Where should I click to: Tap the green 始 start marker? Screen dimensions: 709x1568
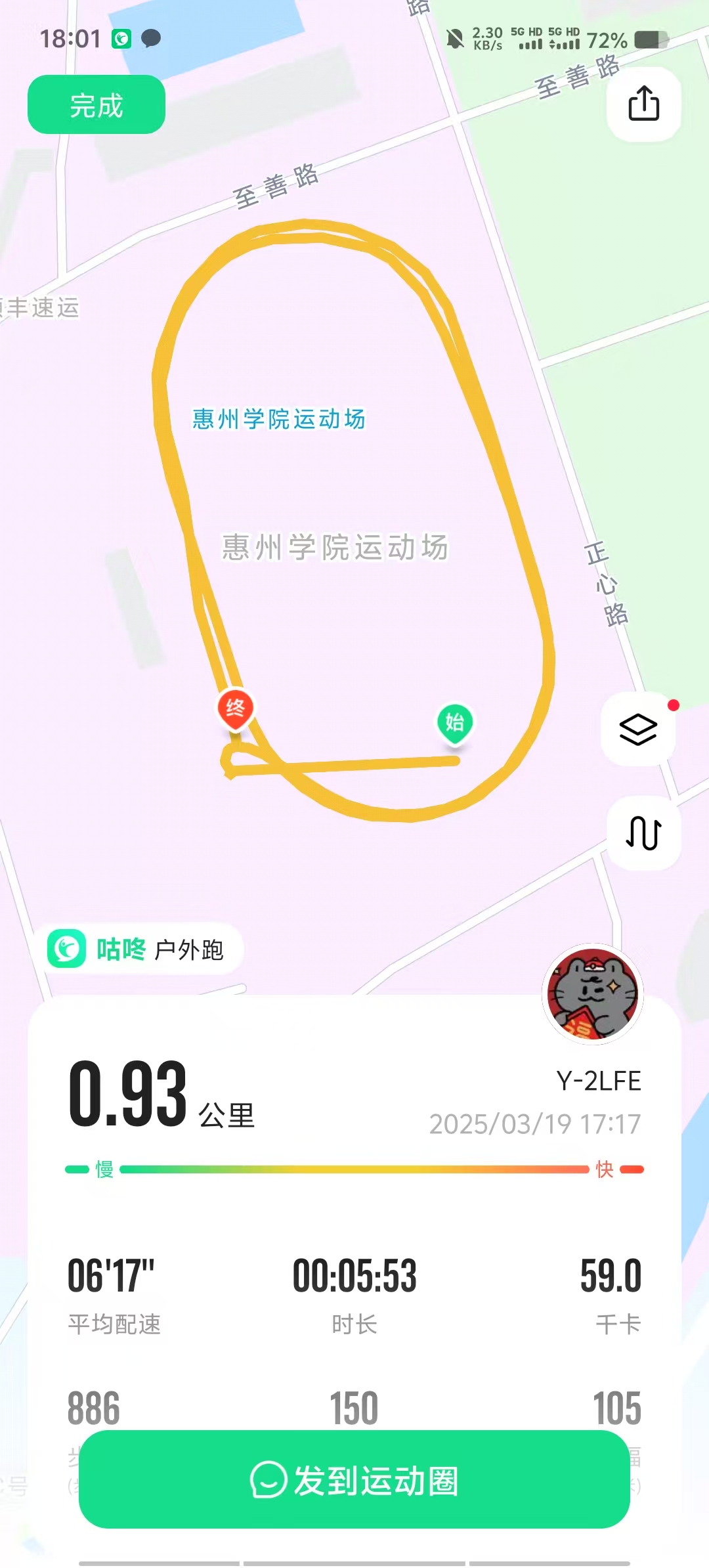pyautogui.click(x=455, y=724)
